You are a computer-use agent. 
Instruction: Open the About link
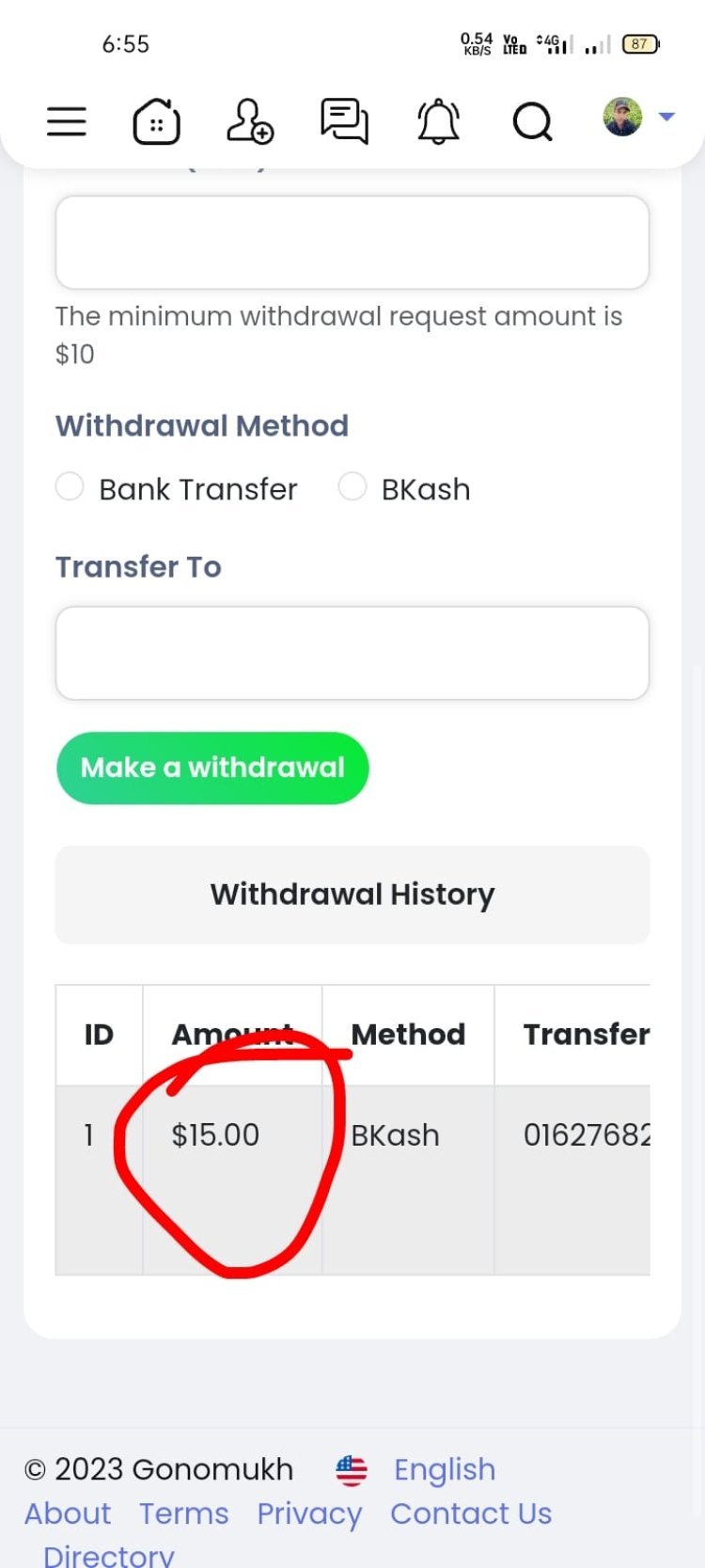[68, 1513]
